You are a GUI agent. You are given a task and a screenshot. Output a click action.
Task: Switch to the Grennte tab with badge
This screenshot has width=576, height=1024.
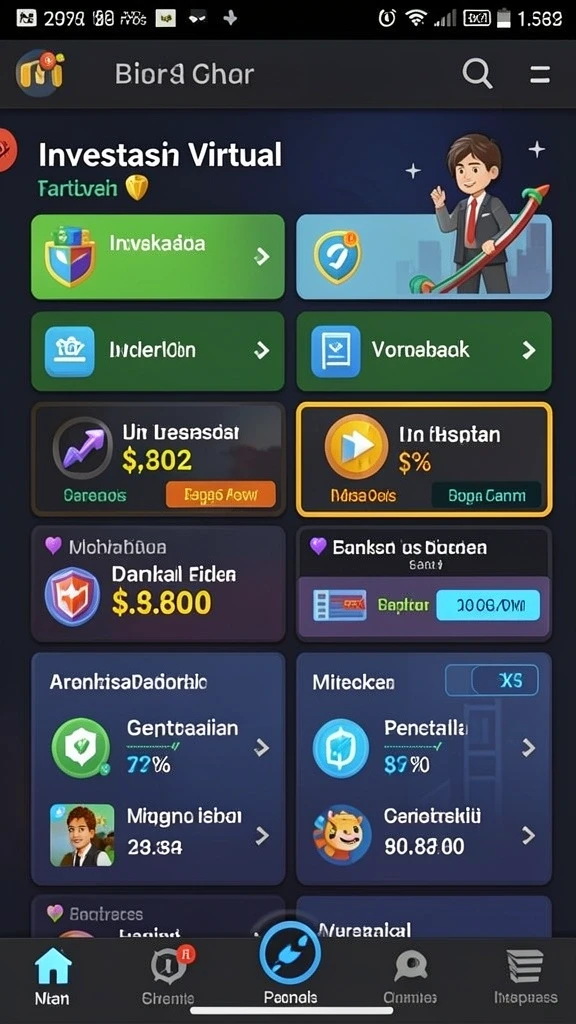[x=168, y=976]
